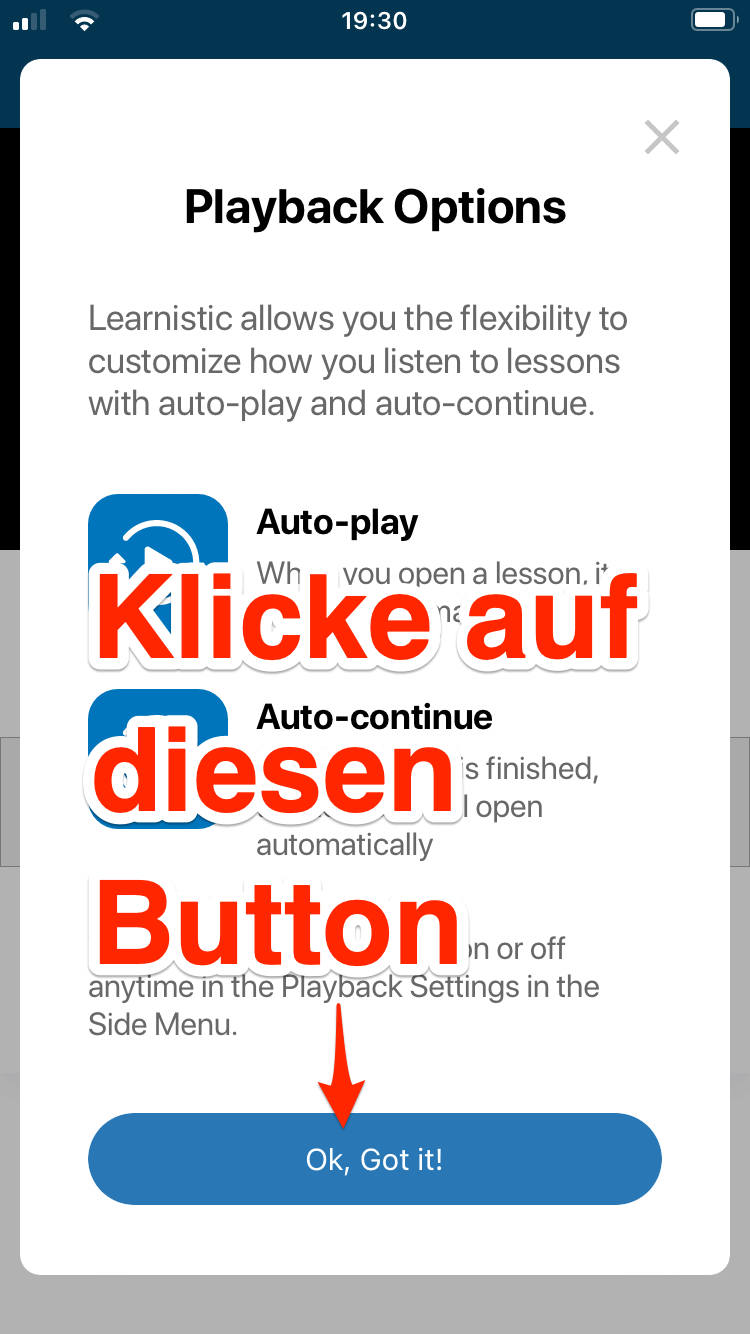This screenshot has width=750, height=1334.
Task: Dismiss the Playback Options dialog
Action: (662, 138)
